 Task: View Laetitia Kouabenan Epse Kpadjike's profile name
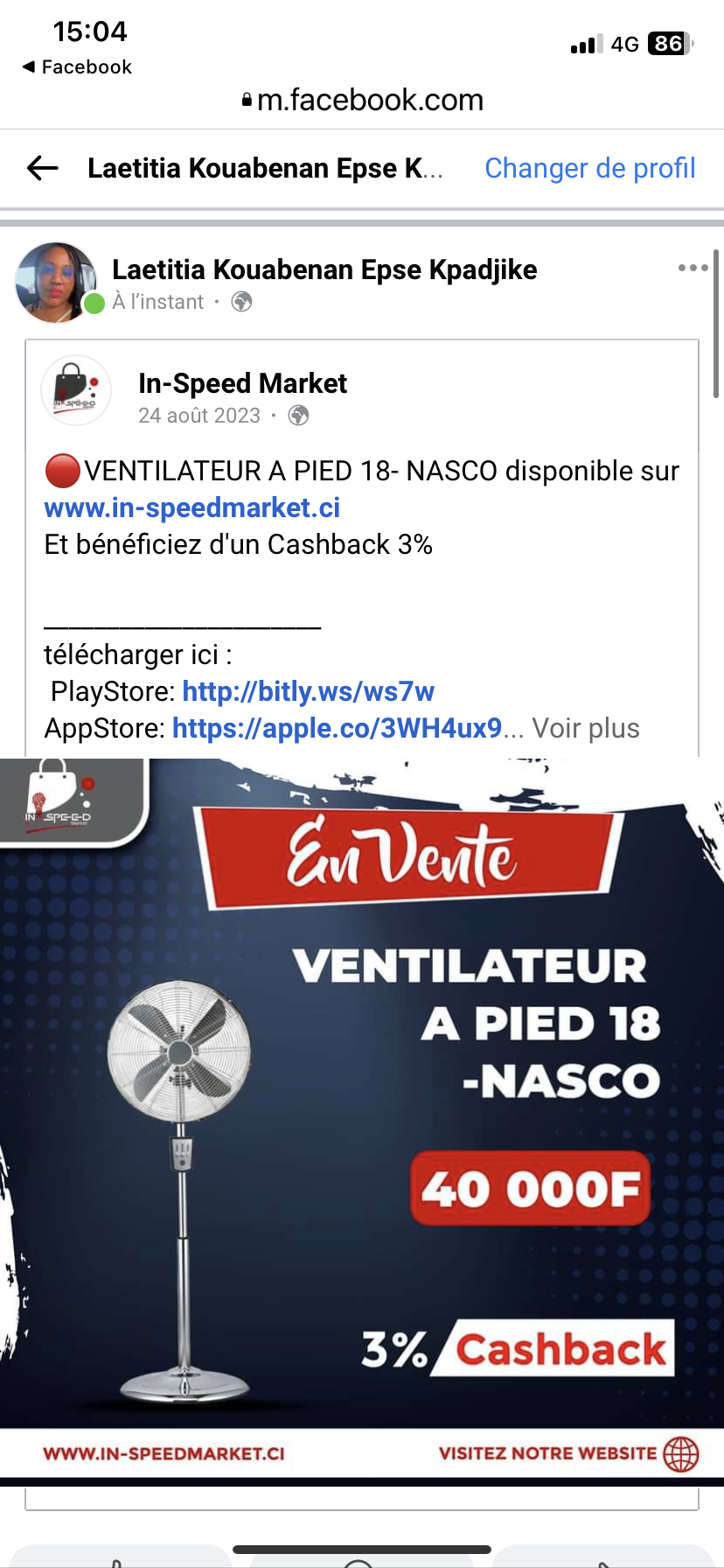coord(324,269)
